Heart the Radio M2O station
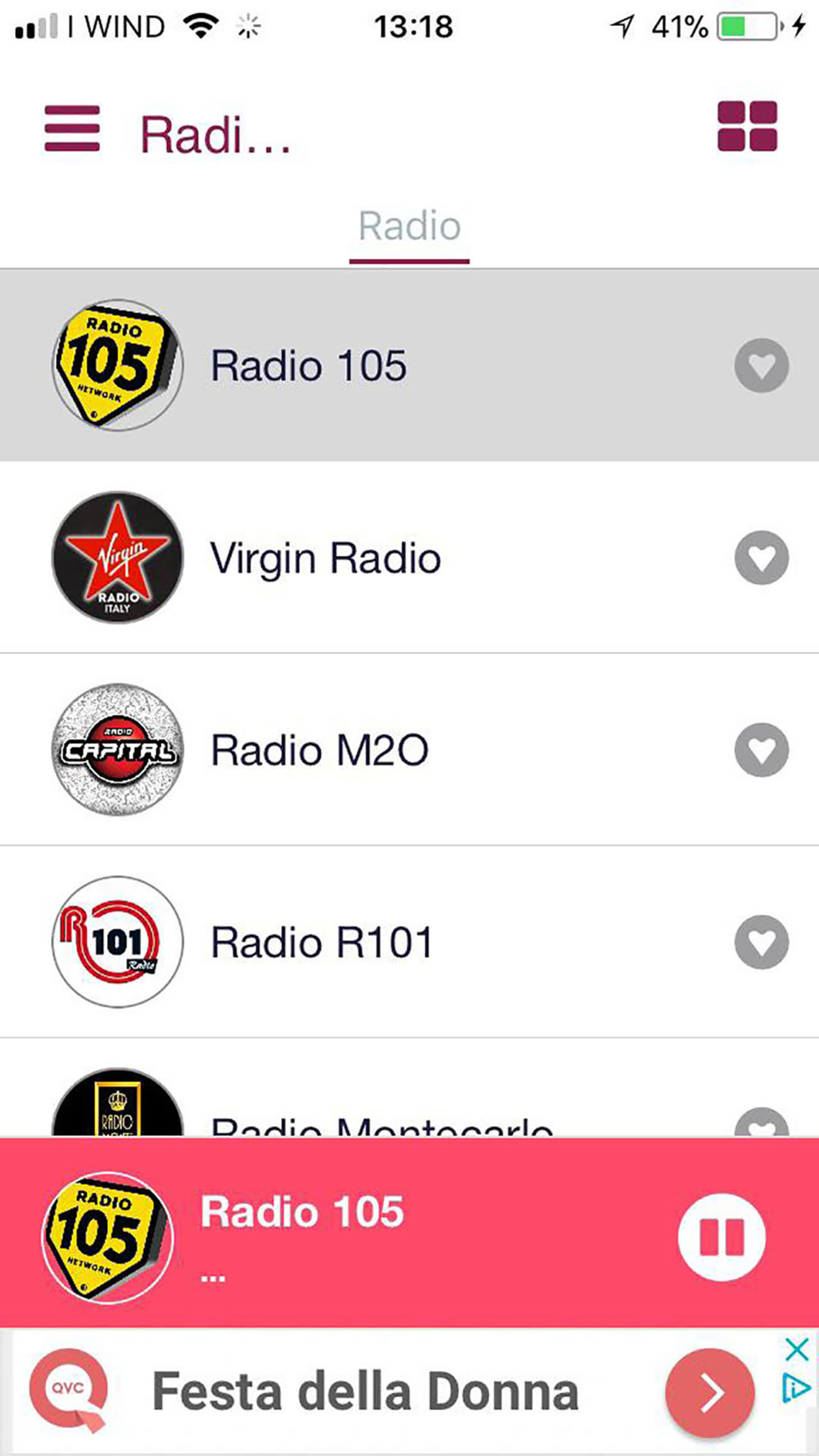Image resolution: width=819 pixels, height=1456 pixels. [x=762, y=750]
